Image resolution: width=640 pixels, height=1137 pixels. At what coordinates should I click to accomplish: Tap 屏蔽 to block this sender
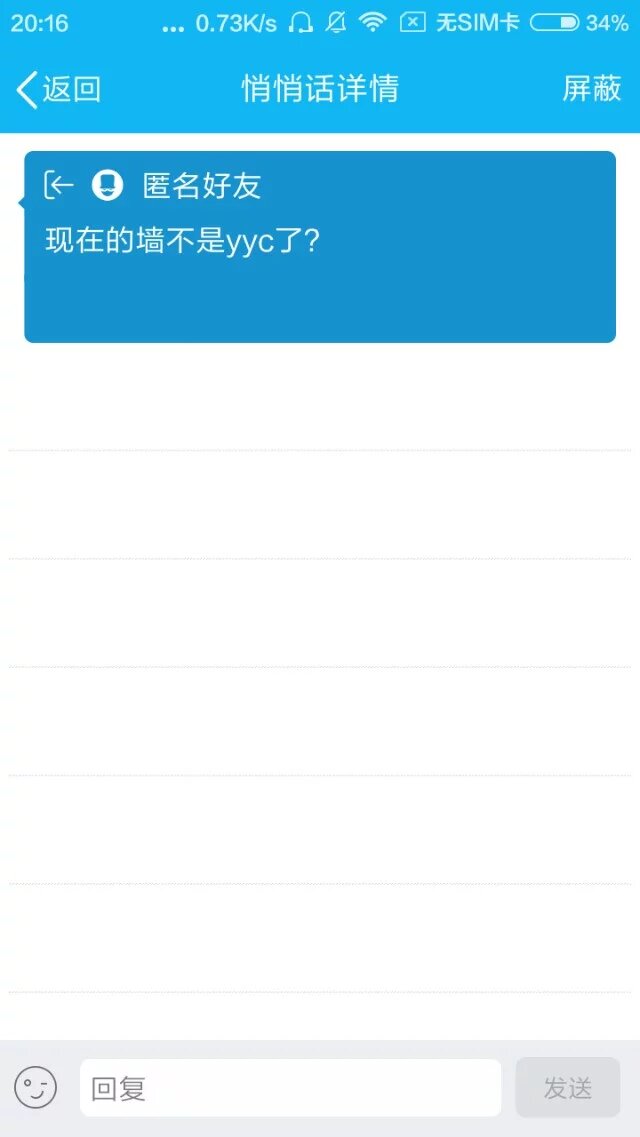pos(591,89)
